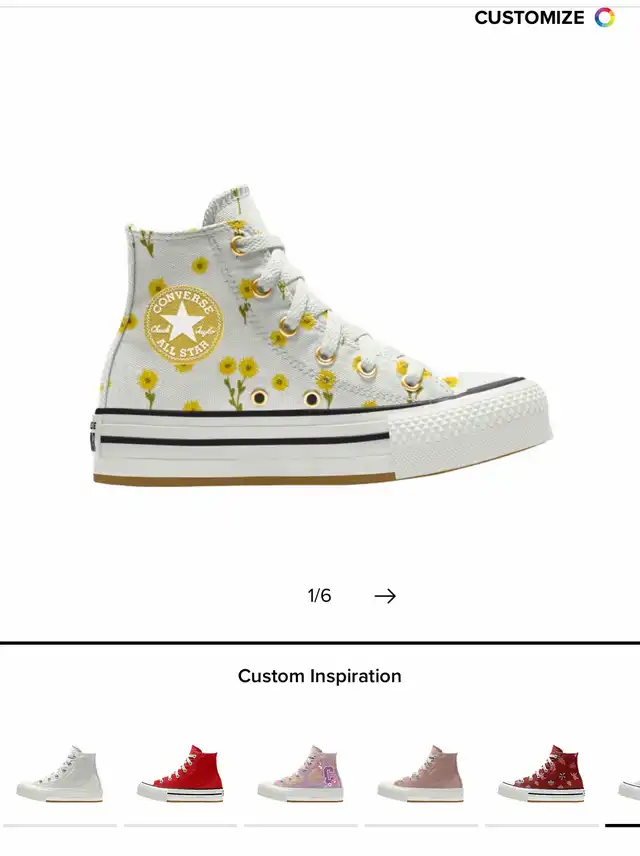
Task: Open the dark red floral inspiration shoe
Action: 541,774
